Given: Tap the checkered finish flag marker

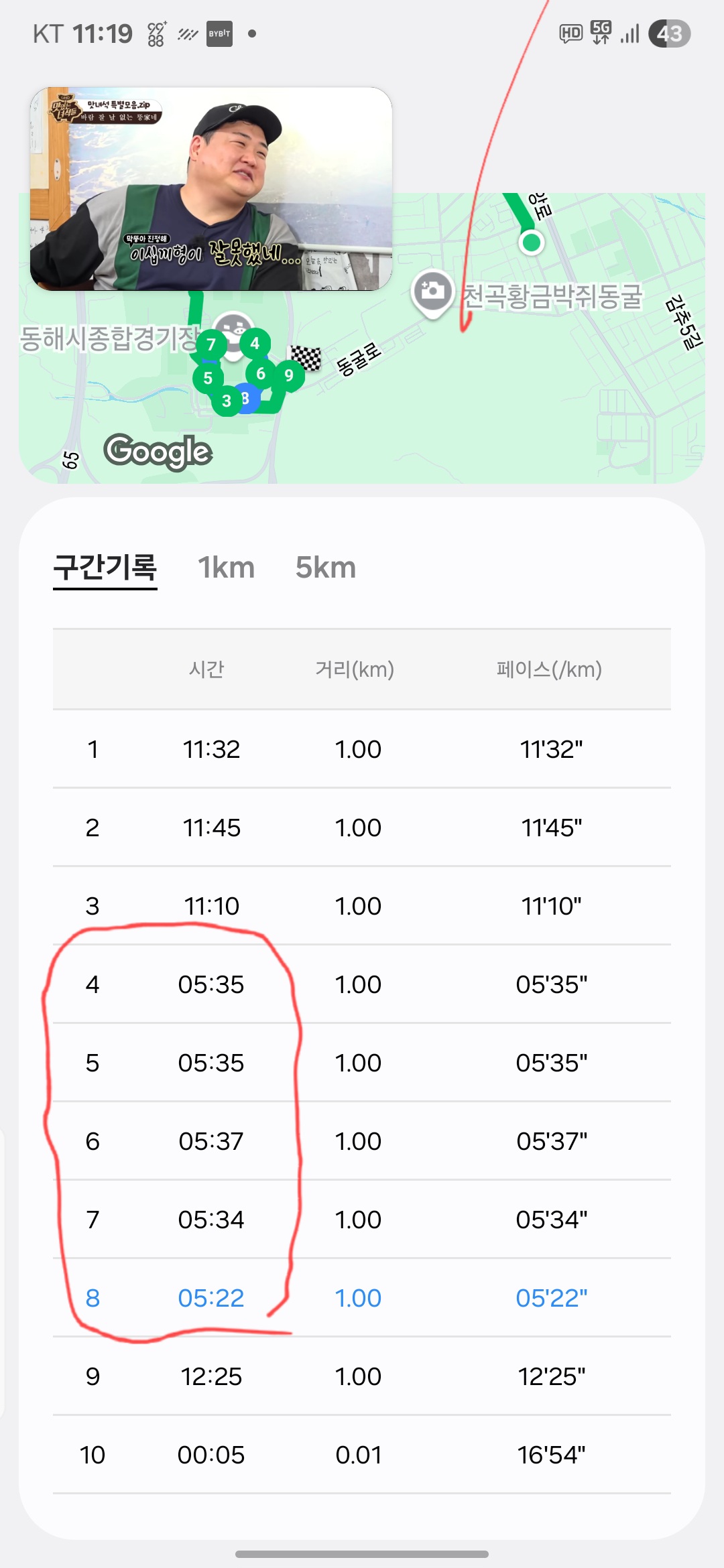Looking at the screenshot, I should [306, 358].
